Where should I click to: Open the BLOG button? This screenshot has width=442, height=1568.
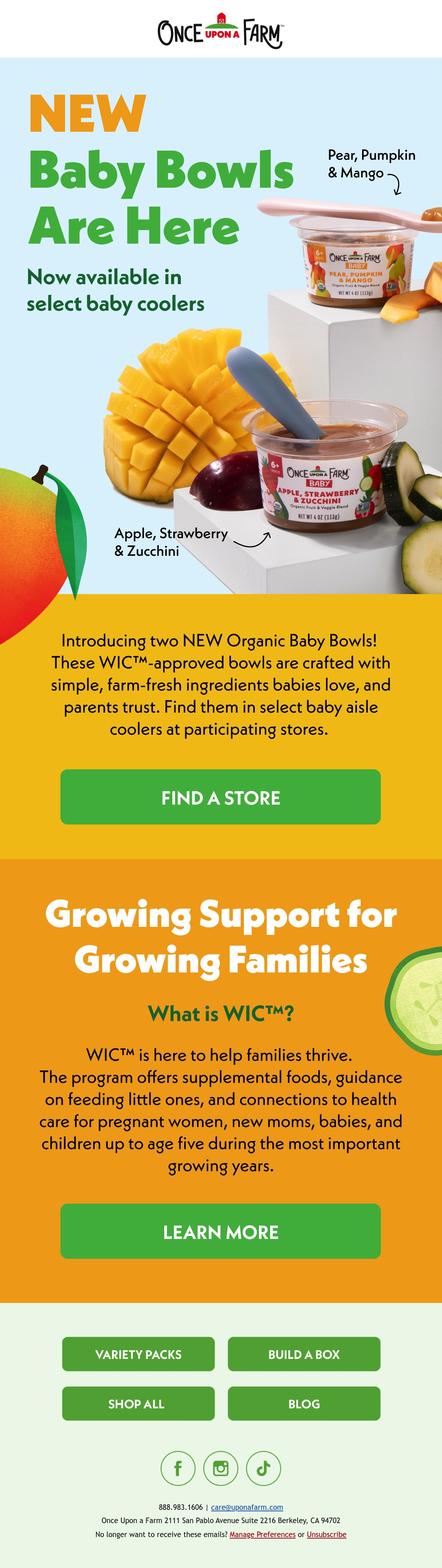[x=304, y=1403]
